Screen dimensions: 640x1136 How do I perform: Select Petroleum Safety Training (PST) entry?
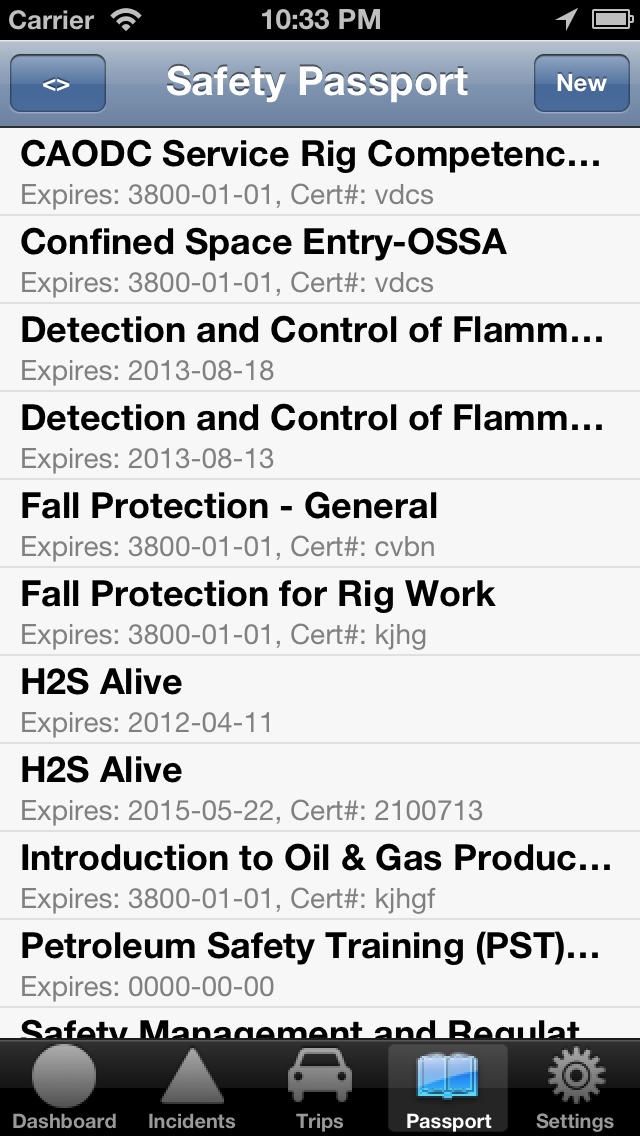tap(320, 963)
